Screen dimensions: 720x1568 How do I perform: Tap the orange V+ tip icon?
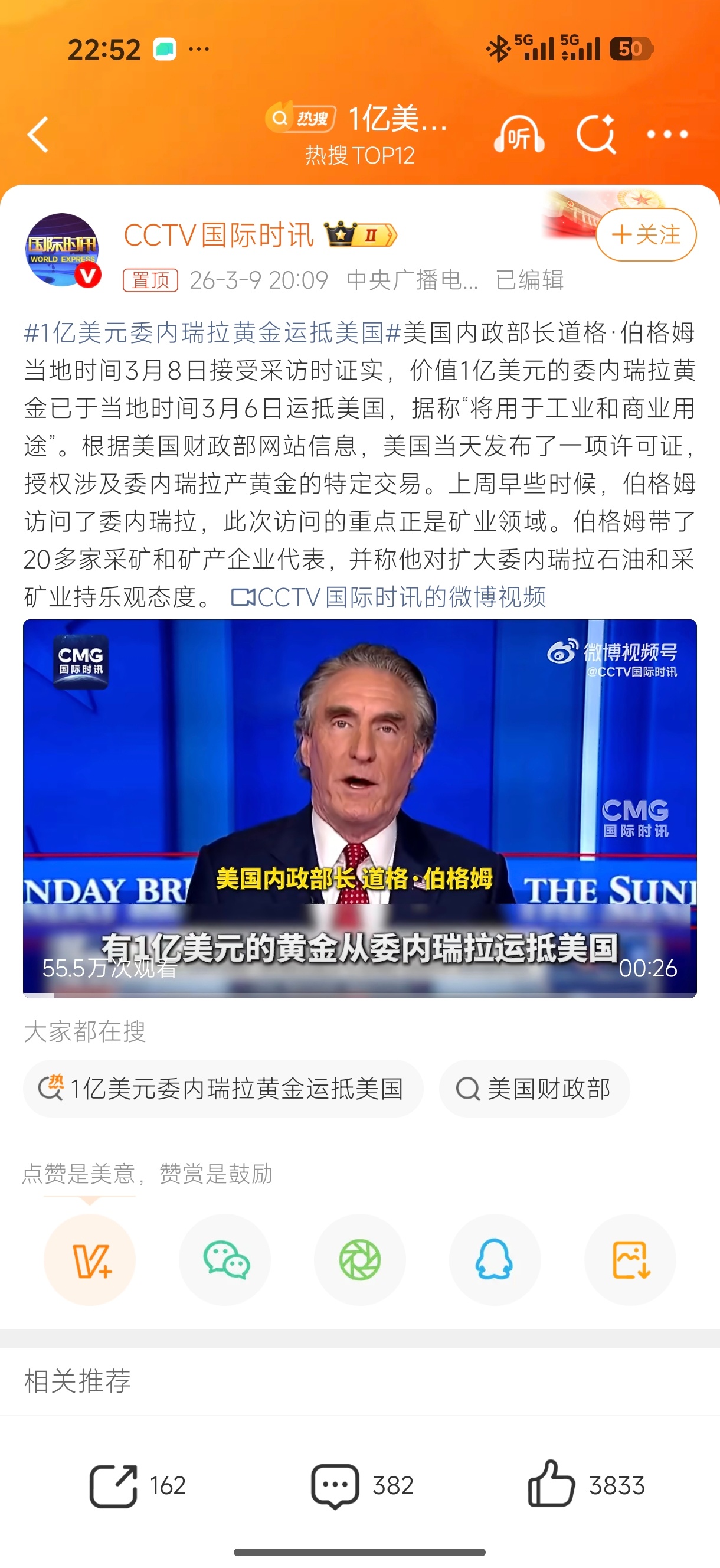pyautogui.click(x=90, y=1260)
